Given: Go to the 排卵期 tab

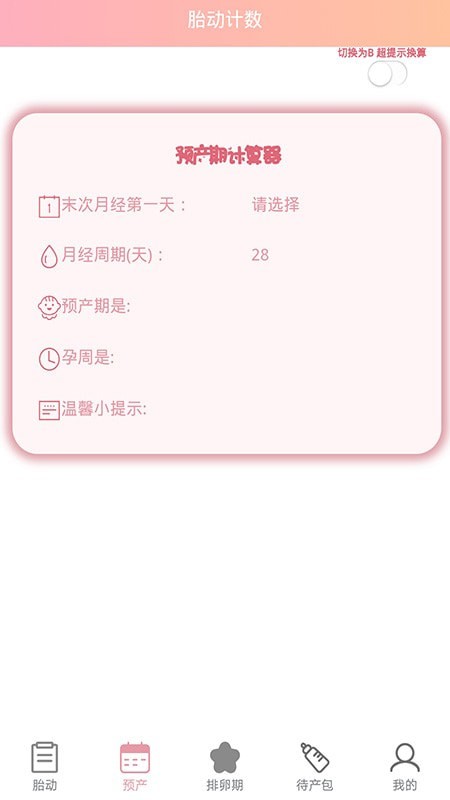Looking at the screenshot, I should coord(224,766).
